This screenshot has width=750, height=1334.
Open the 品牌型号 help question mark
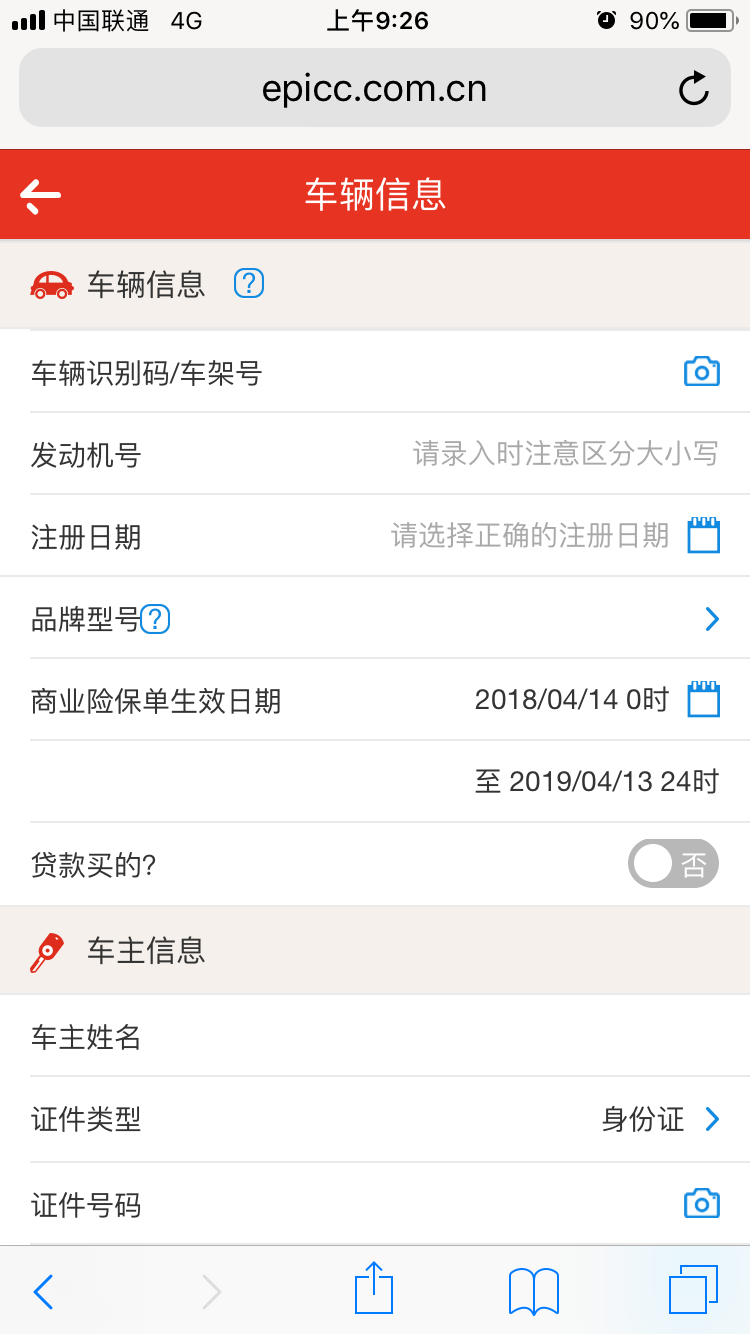156,618
